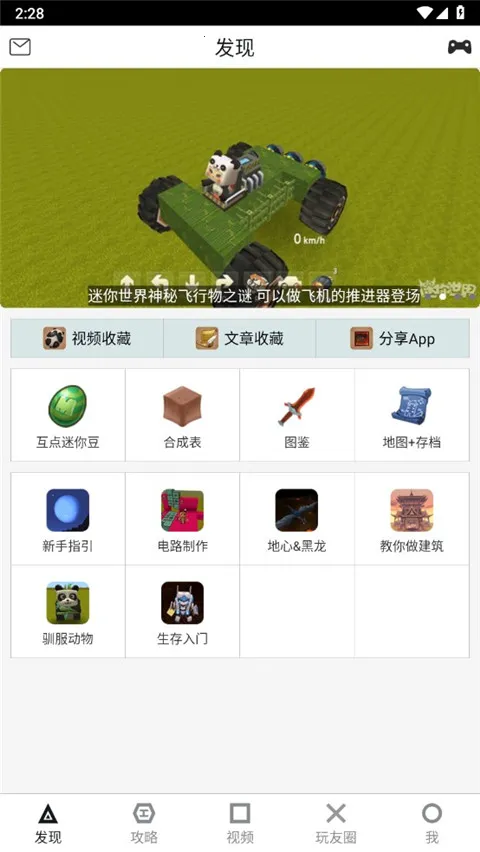Open 视频收藏
This screenshot has width=480, height=852.
pyautogui.click(x=87, y=339)
